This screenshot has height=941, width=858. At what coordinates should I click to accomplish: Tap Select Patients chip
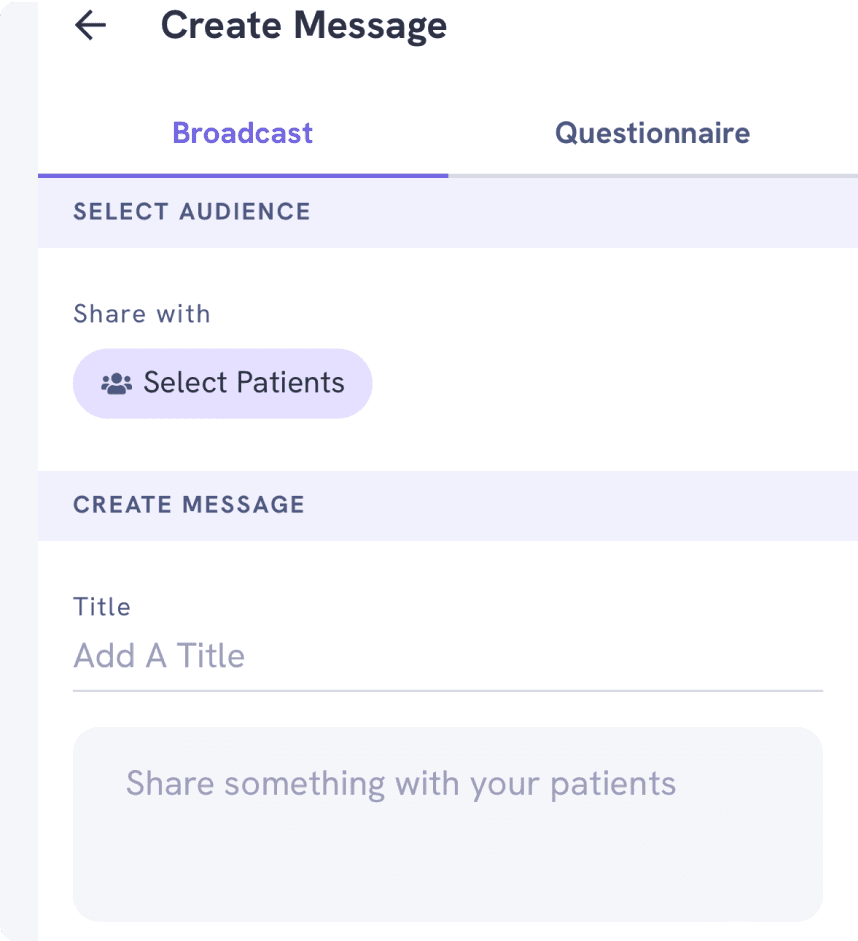click(222, 383)
